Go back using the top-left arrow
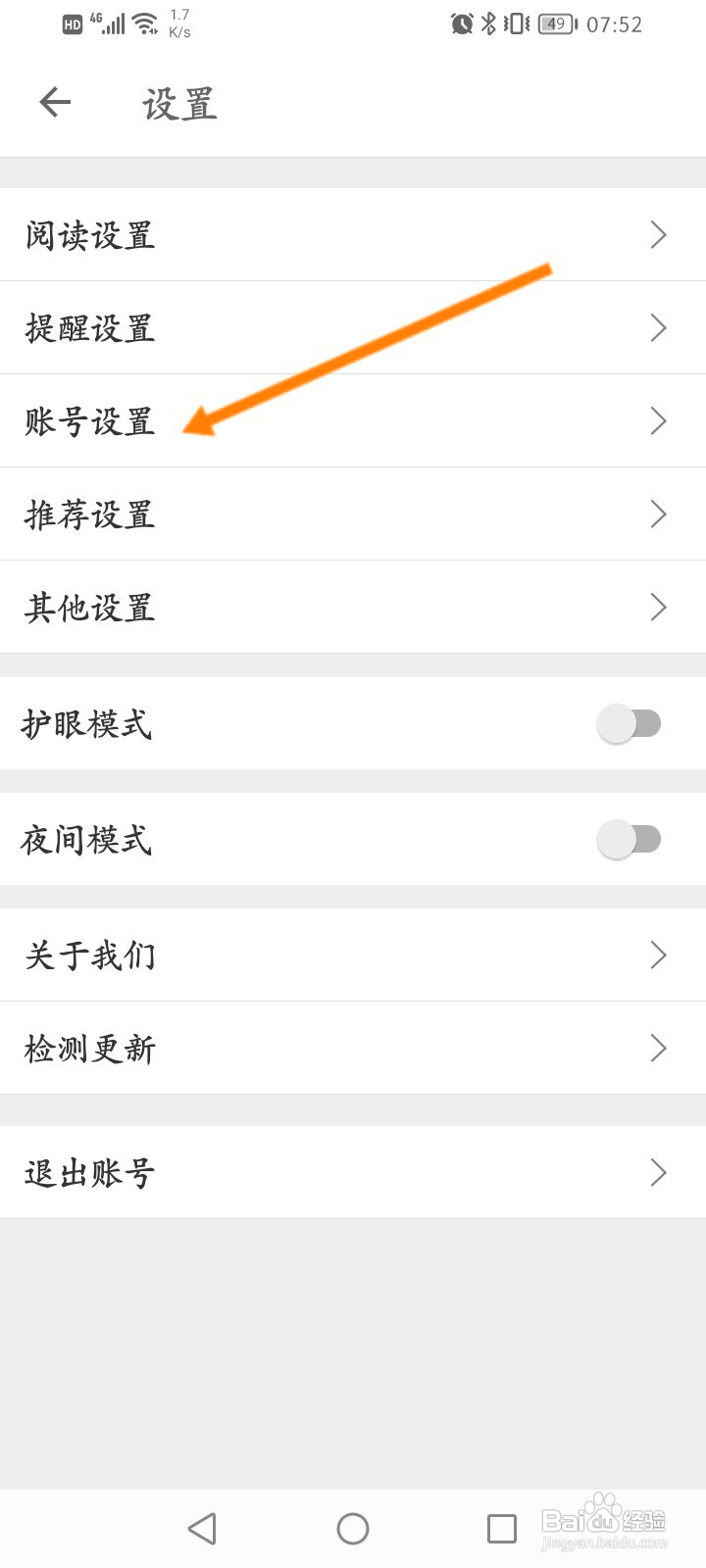The width and height of the screenshot is (706, 1568). [x=55, y=102]
